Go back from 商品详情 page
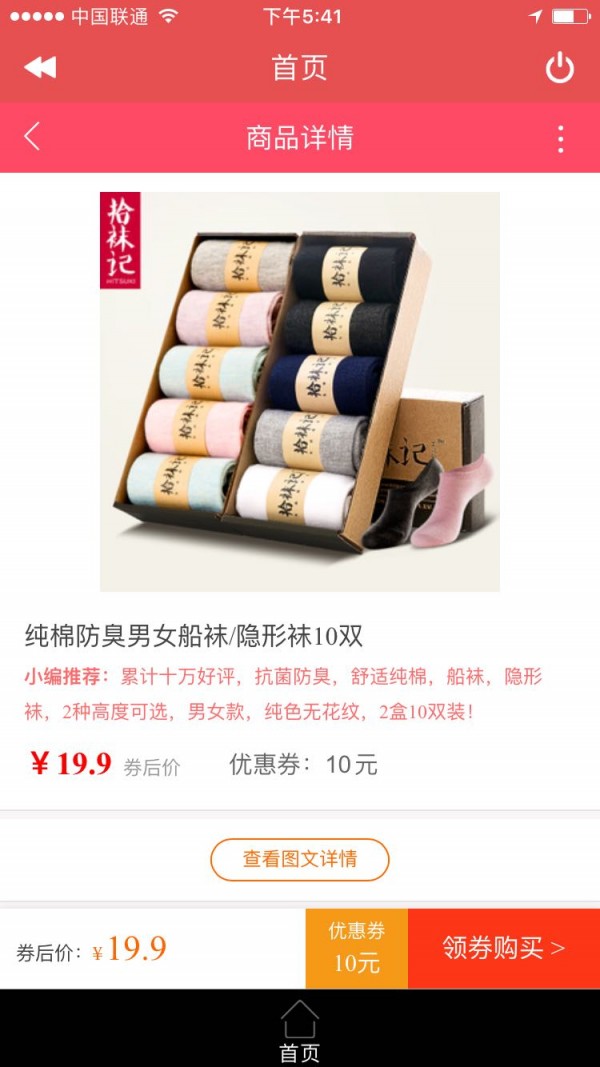This screenshot has height=1067, width=600. tap(32, 137)
